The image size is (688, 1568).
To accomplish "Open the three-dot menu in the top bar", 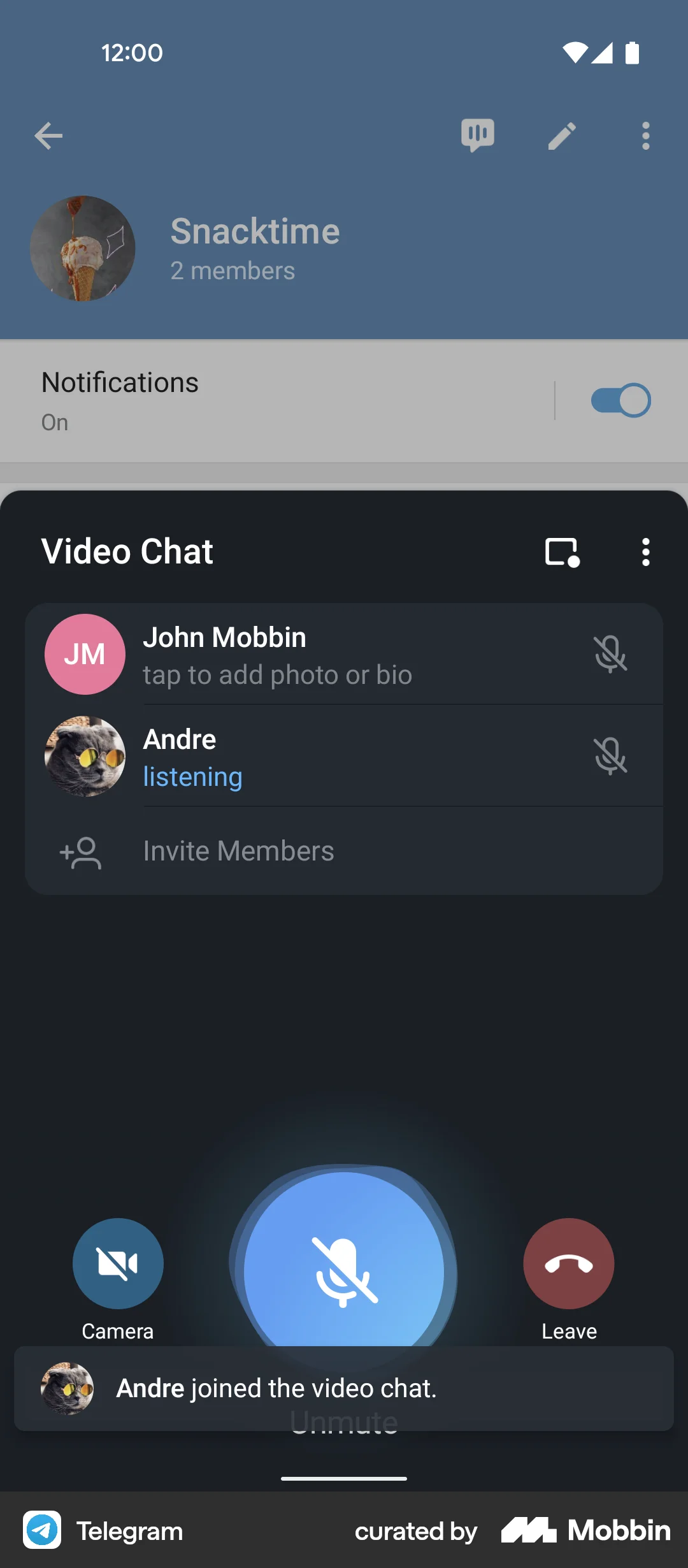I will (x=645, y=135).
